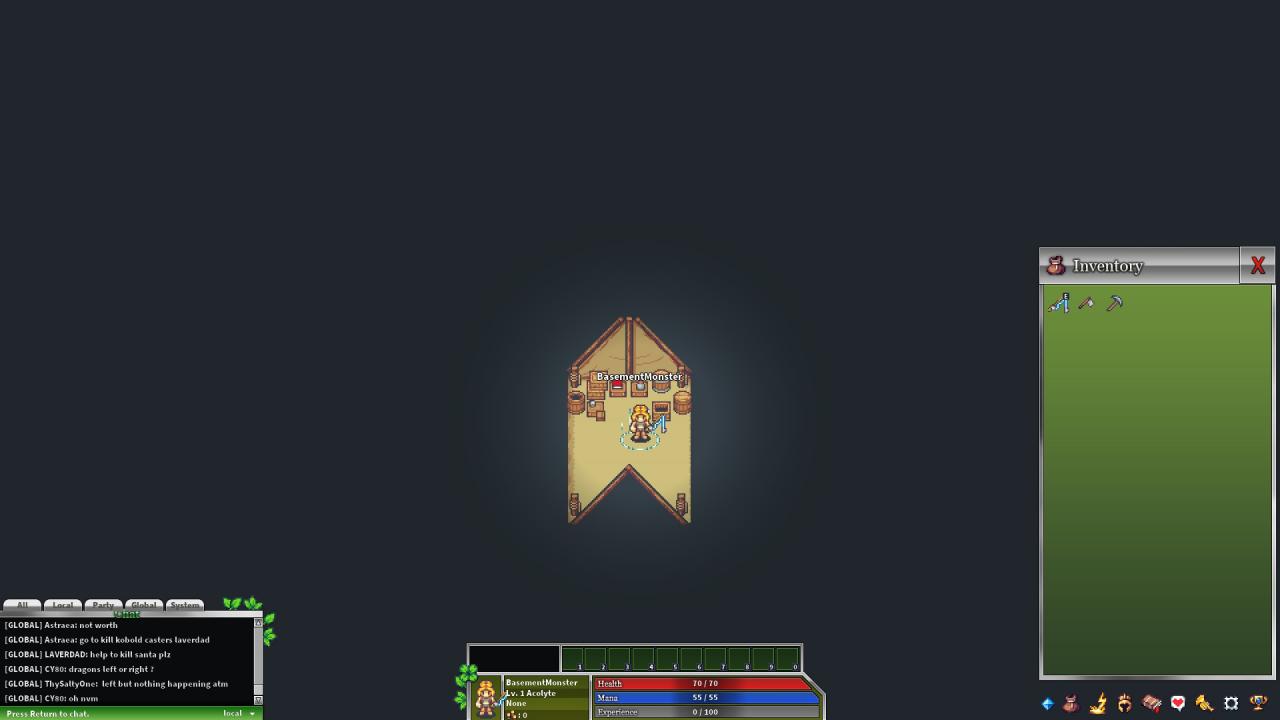Select hotbar slot 1
The height and width of the screenshot is (720, 1280).
[573, 659]
